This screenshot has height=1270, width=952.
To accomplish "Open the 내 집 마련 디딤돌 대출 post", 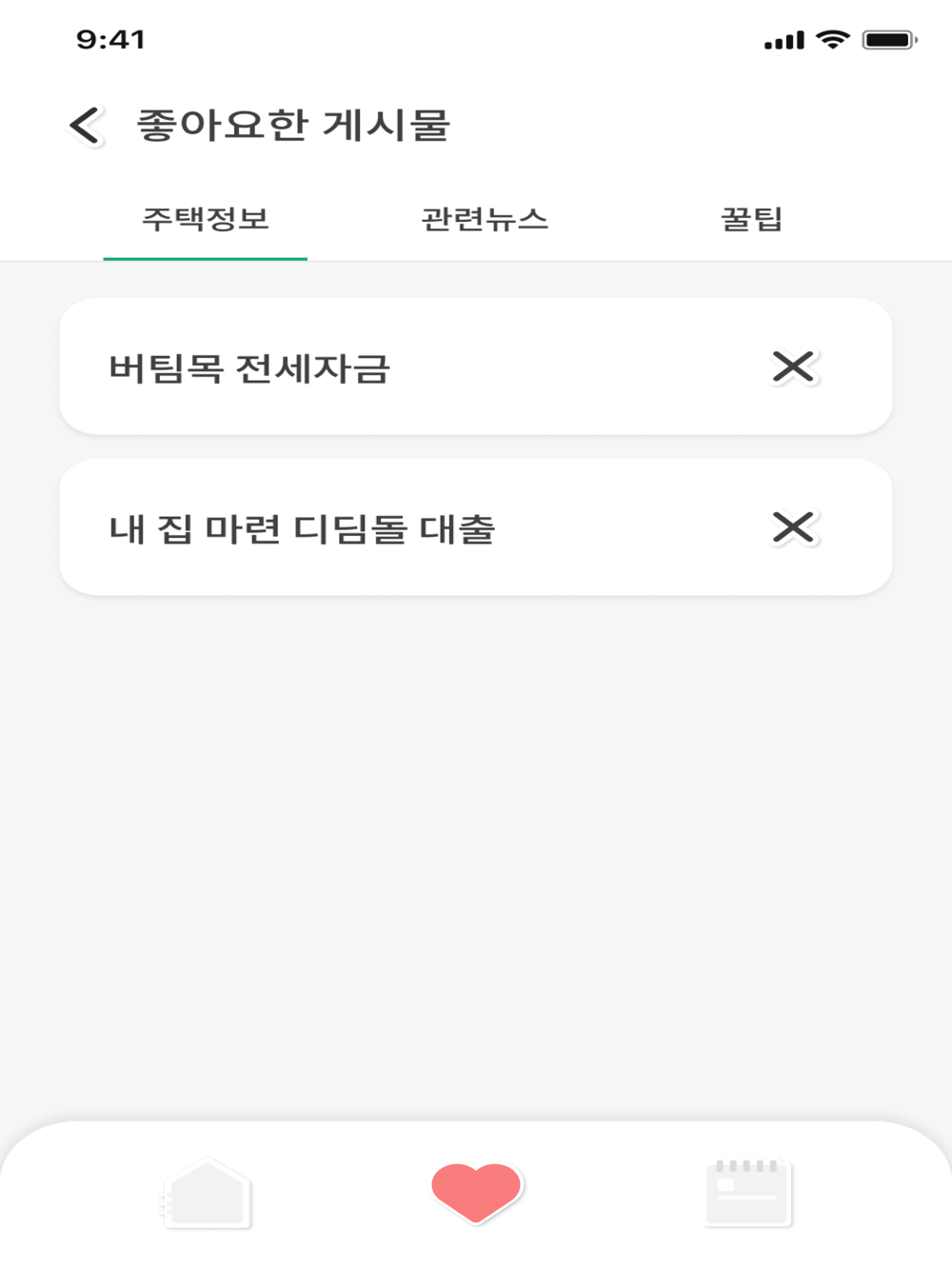I will [476, 527].
